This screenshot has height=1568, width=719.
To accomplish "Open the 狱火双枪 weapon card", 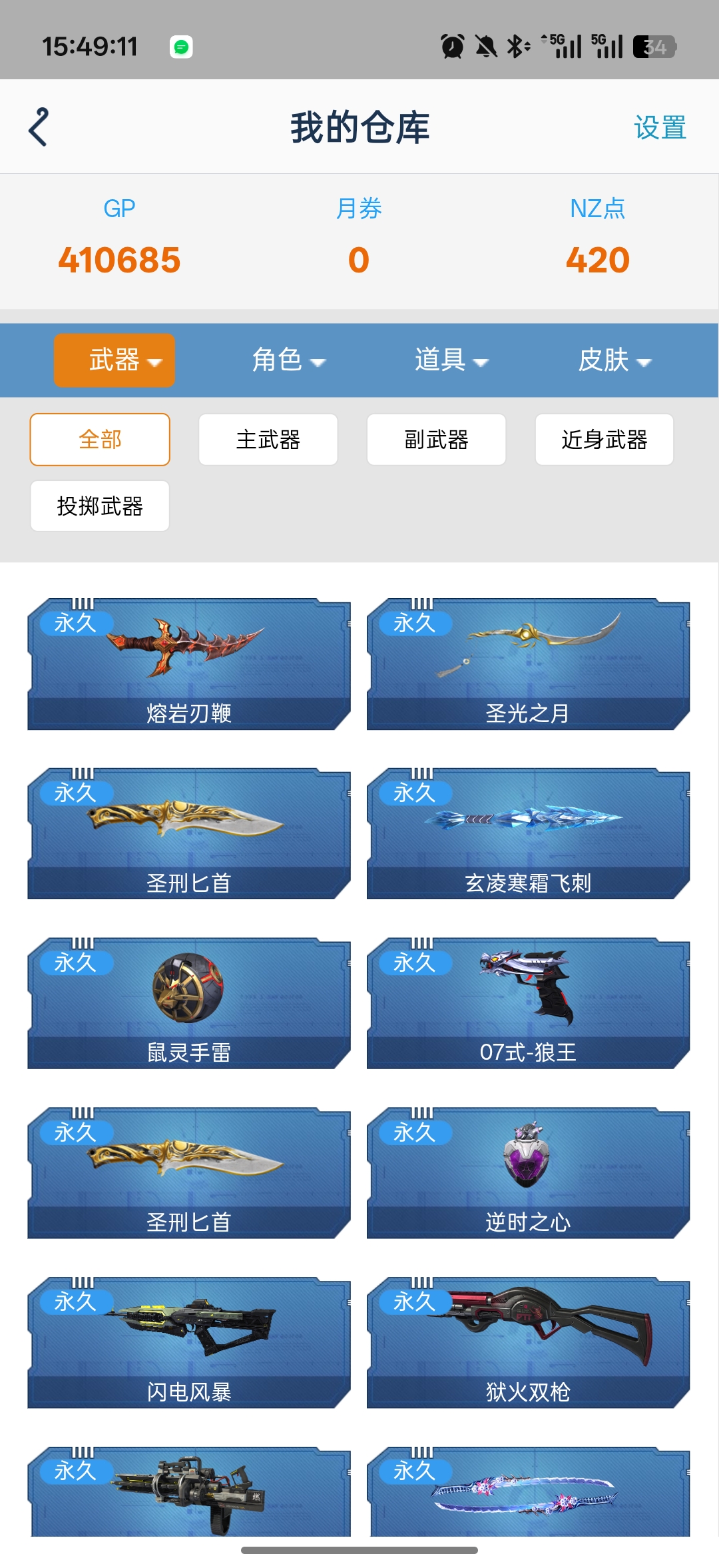I will (528, 1342).
